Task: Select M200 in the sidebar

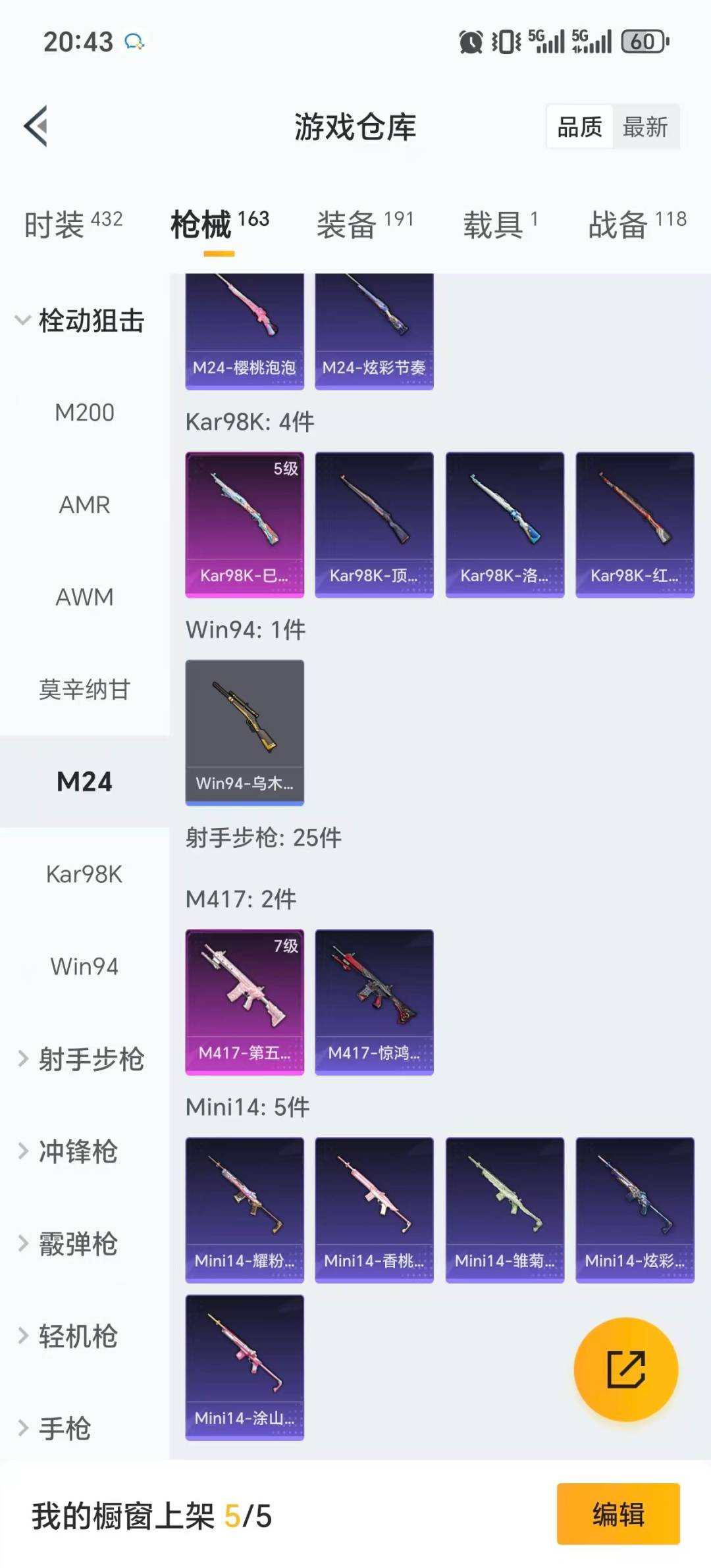Action: pyautogui.click(x=84, y=413)
